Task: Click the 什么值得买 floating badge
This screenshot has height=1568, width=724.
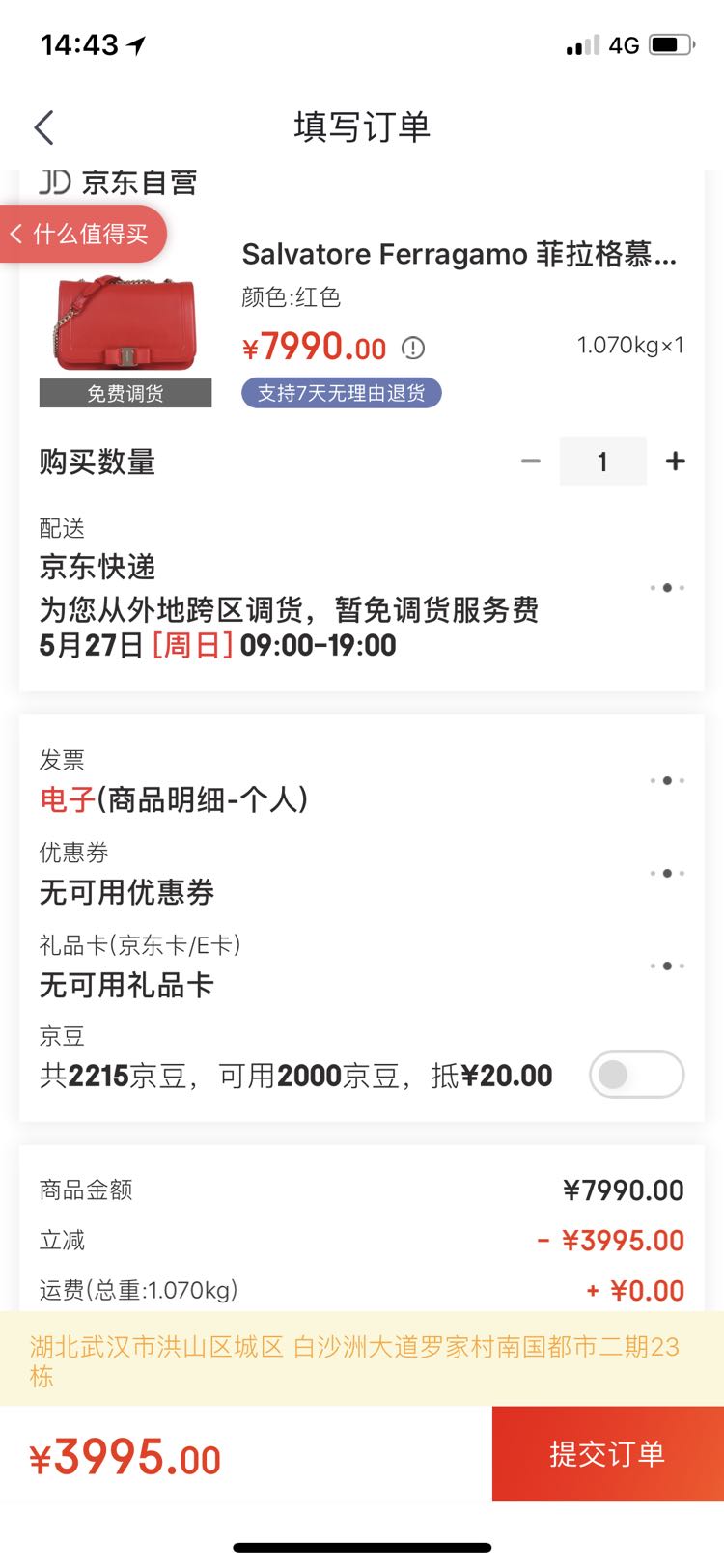Action: (82, 233)
